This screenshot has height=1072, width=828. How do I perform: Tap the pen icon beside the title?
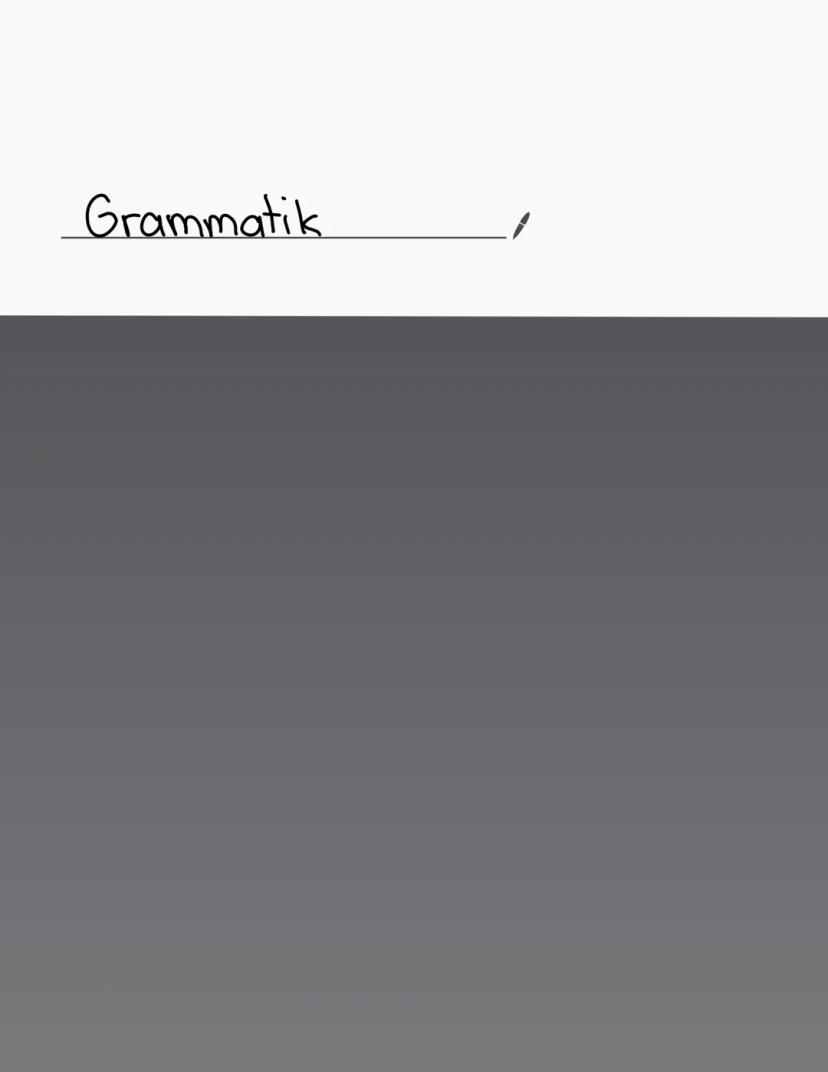click(x=521, y=226)
